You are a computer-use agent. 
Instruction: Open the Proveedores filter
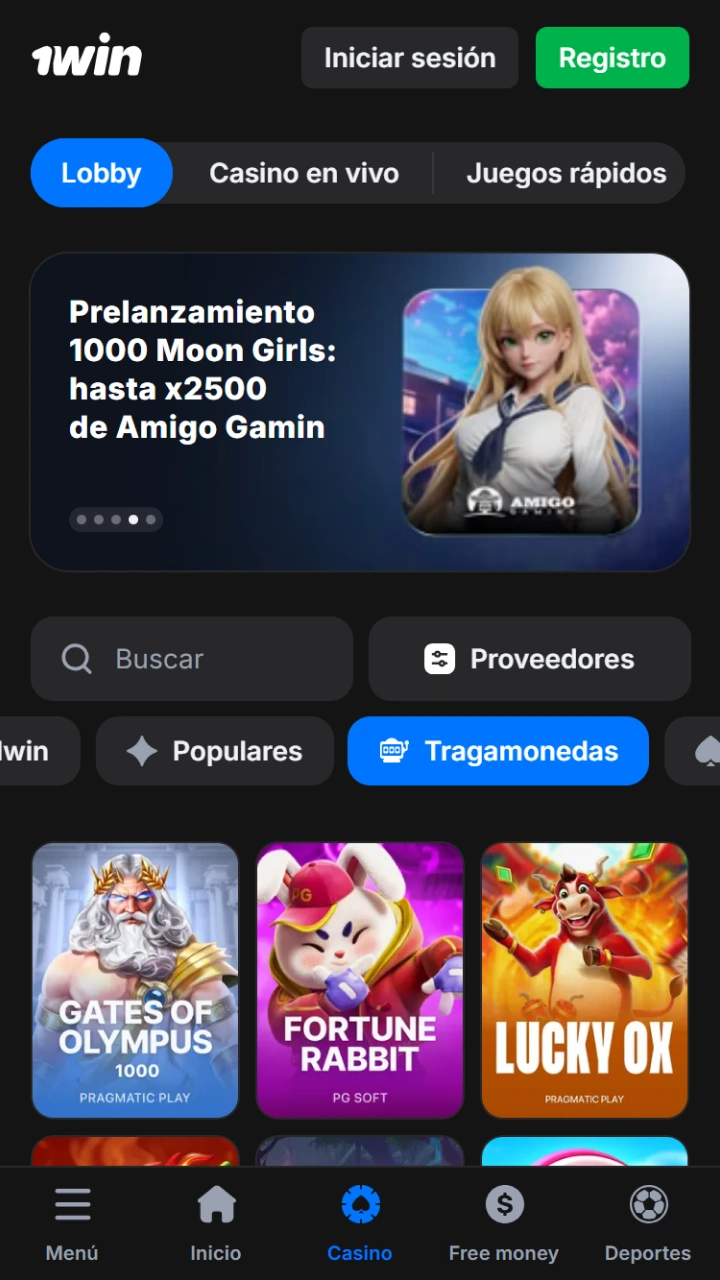[x=530, y=659]
